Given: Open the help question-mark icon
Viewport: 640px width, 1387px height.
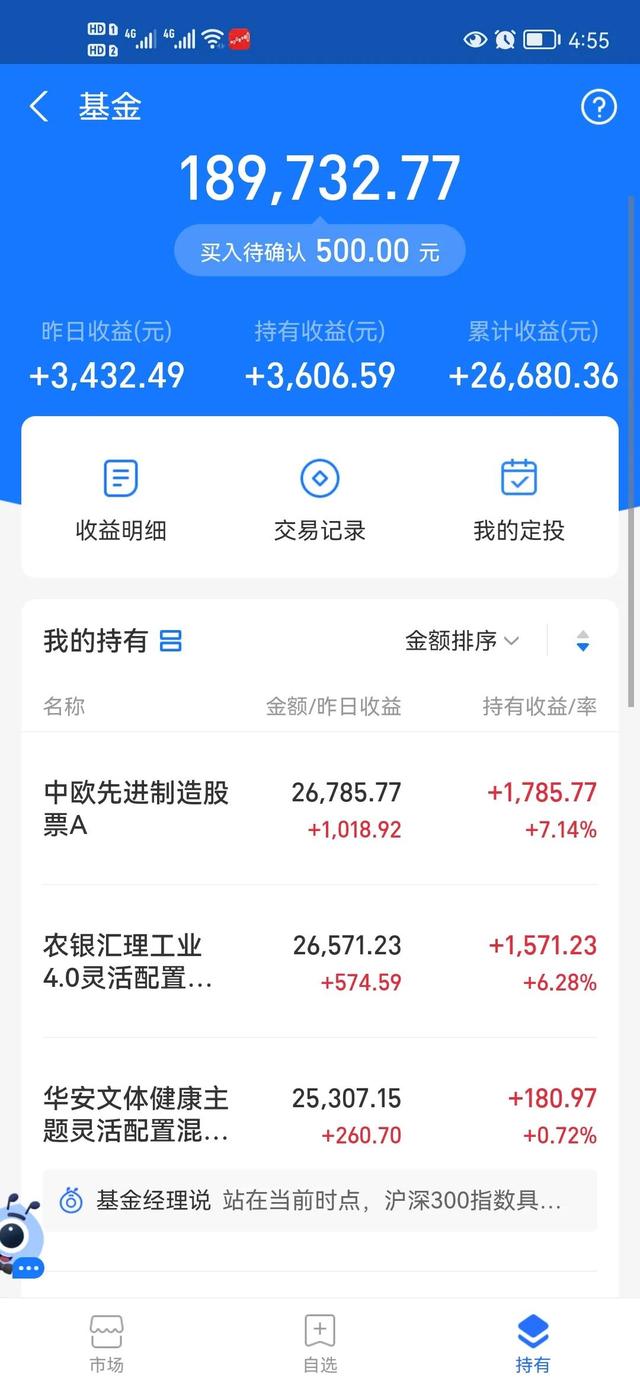Looking at the screenshot, I should pyautogui.click(x=599, y=107).
